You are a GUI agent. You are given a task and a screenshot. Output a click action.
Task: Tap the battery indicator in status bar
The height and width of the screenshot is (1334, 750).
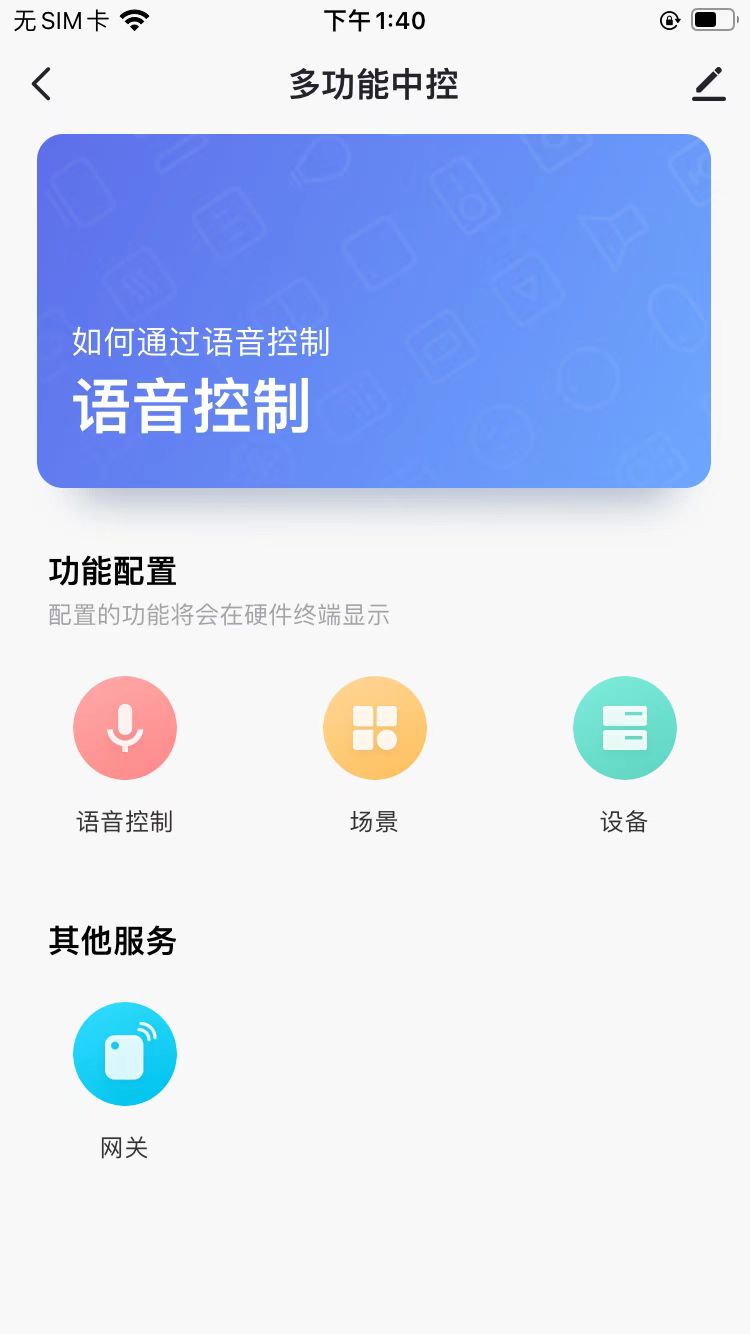(714, 18)
